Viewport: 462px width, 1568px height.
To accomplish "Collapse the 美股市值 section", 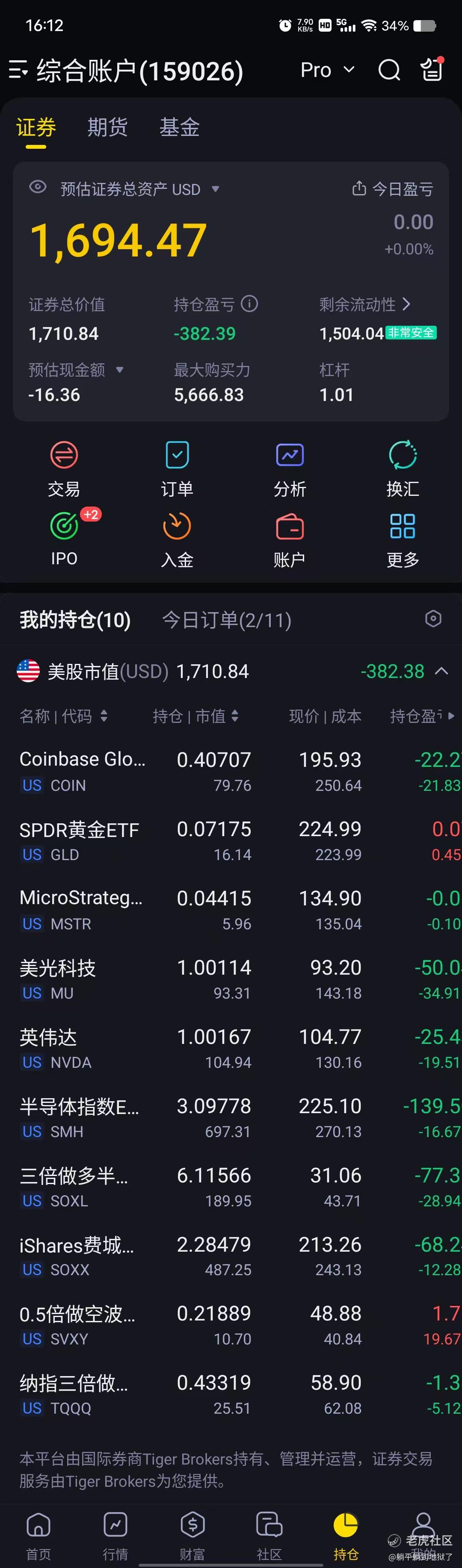I will click(442, 672).
